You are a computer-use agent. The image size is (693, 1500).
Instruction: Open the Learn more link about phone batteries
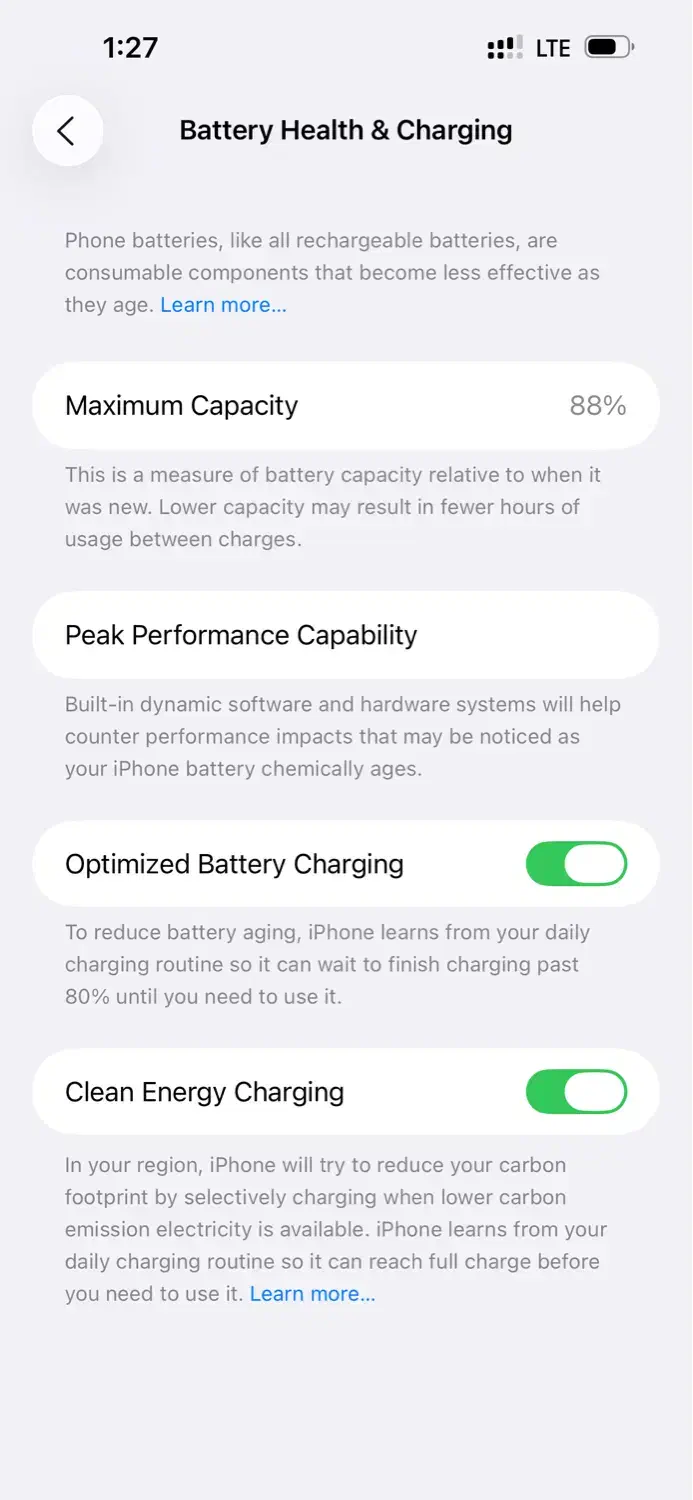click(223, 305)
